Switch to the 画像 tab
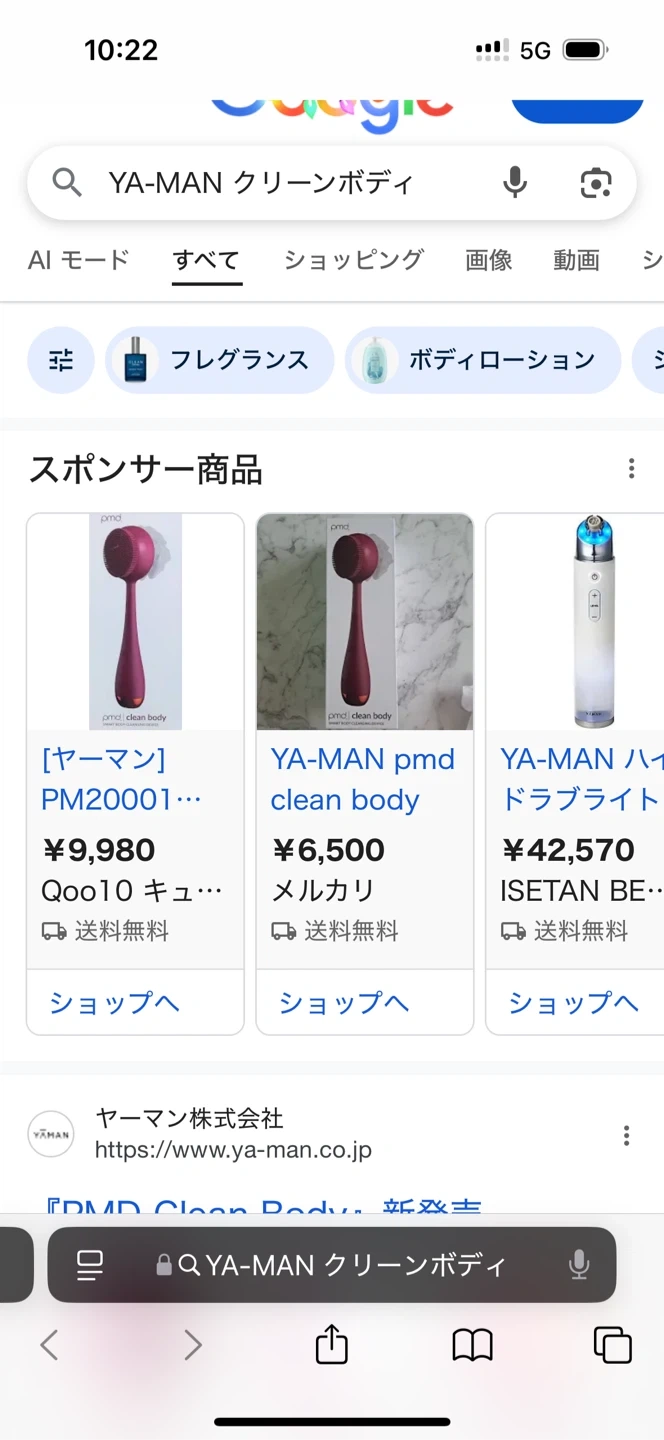This screenshot has height=1440, width=664. (488, 261)
